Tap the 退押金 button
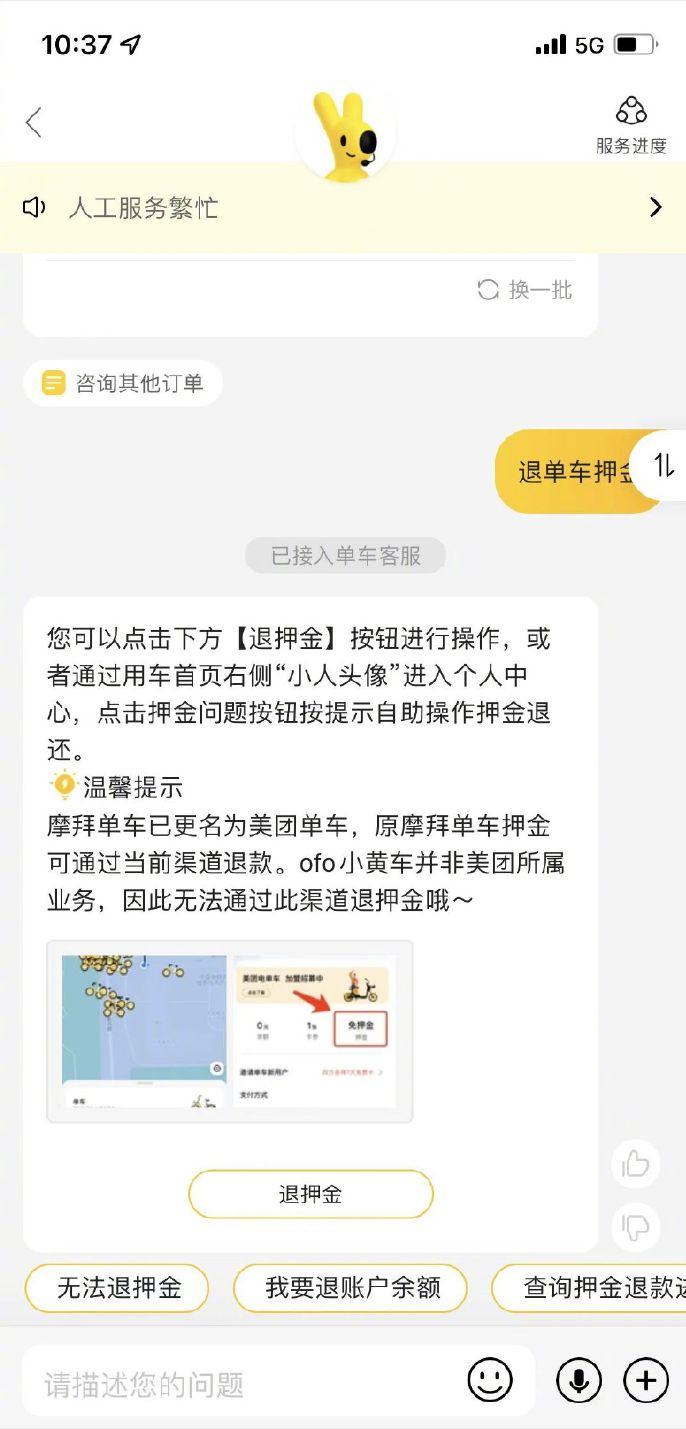 [x=310, y=1194]
